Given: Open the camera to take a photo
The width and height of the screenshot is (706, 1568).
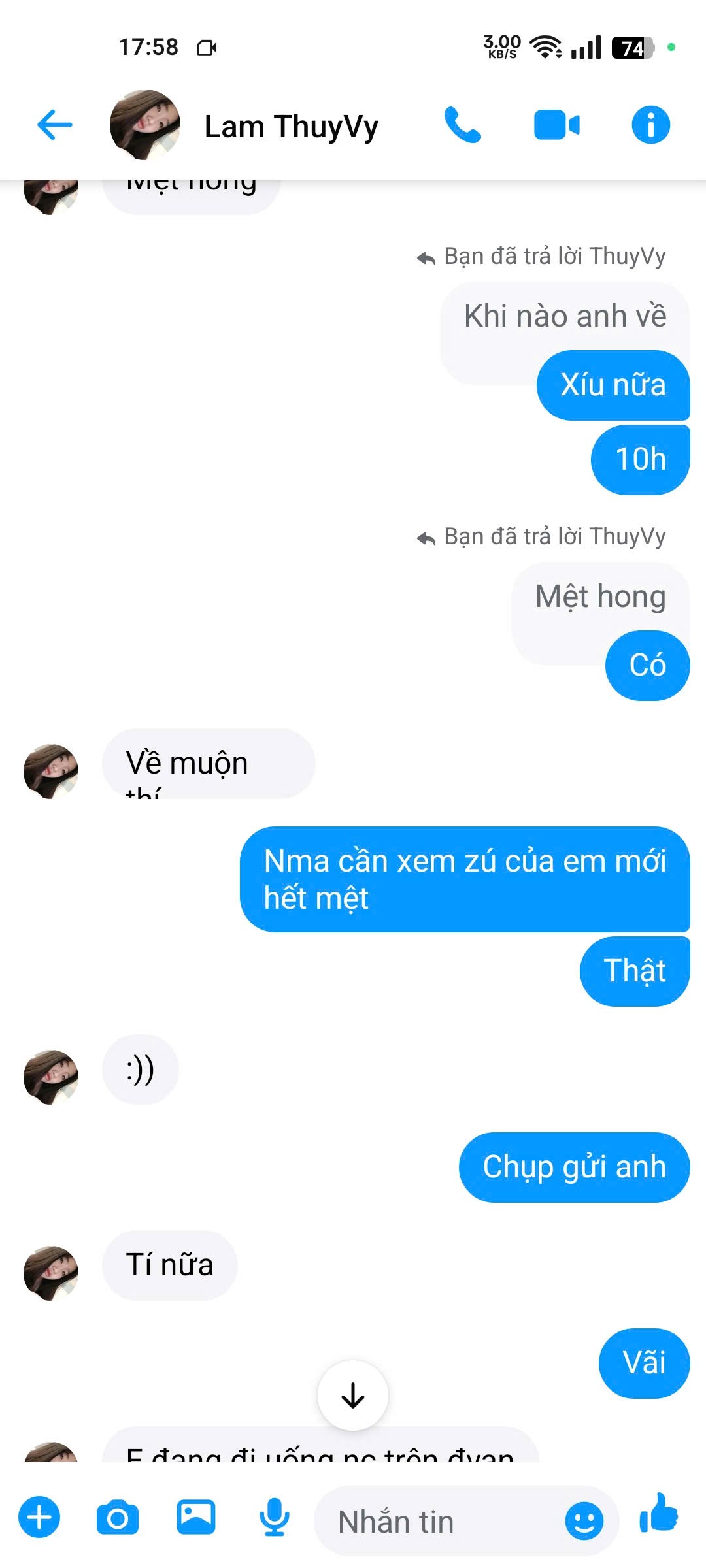Looking at the screenshot, I should [x=118, y=1517].
